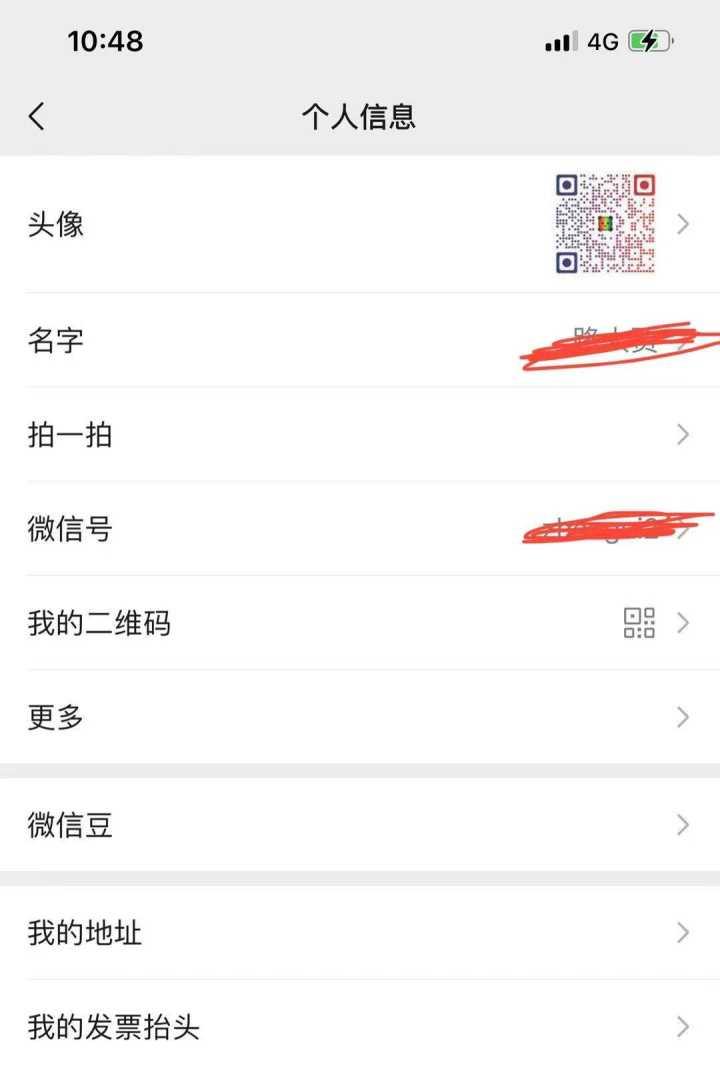Tap the 4G network indicator
Viewport: 720px width, 1067px height.
tap(601, 41)
